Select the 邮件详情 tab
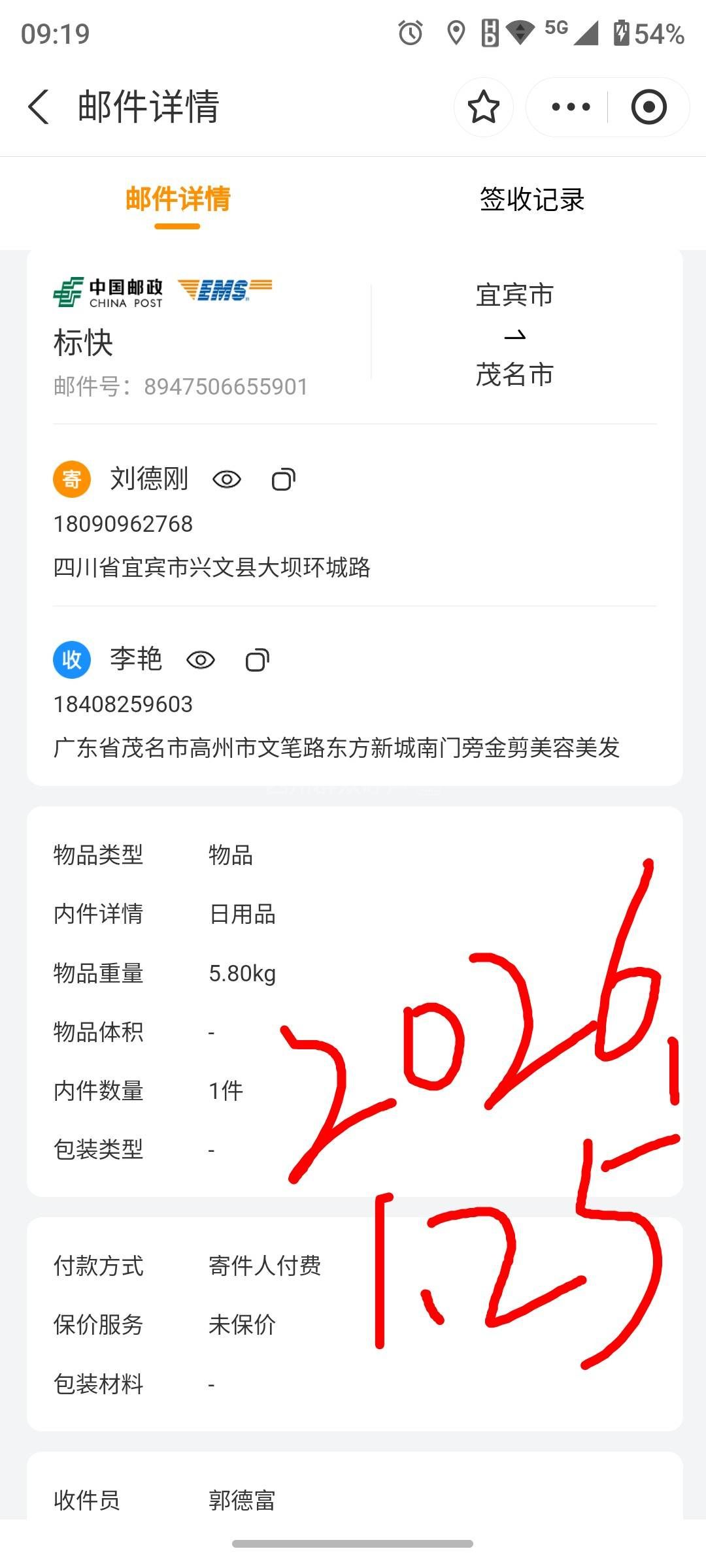Viewport: 706px width, 1568px height. 178,200
